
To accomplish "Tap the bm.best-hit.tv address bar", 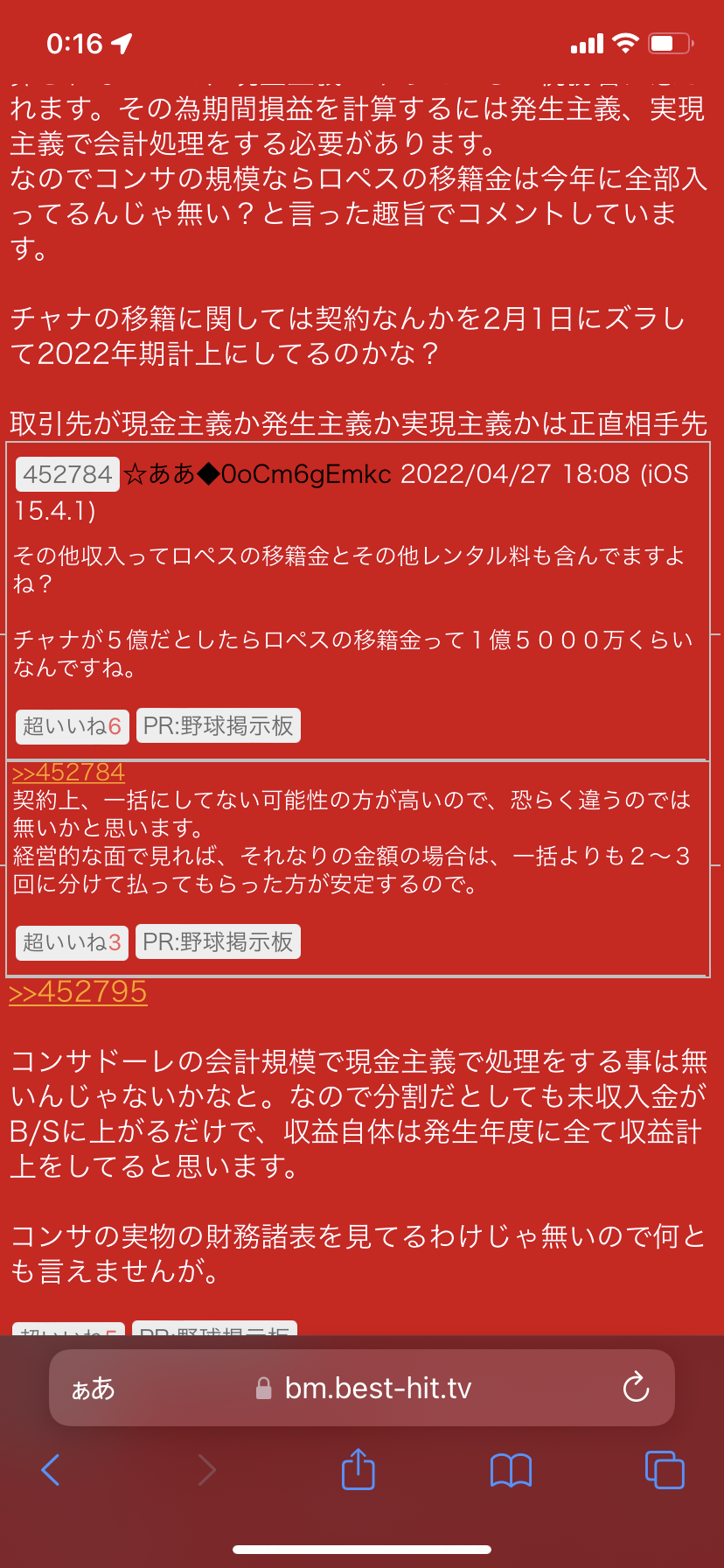I will click(x=376, y=1389).
